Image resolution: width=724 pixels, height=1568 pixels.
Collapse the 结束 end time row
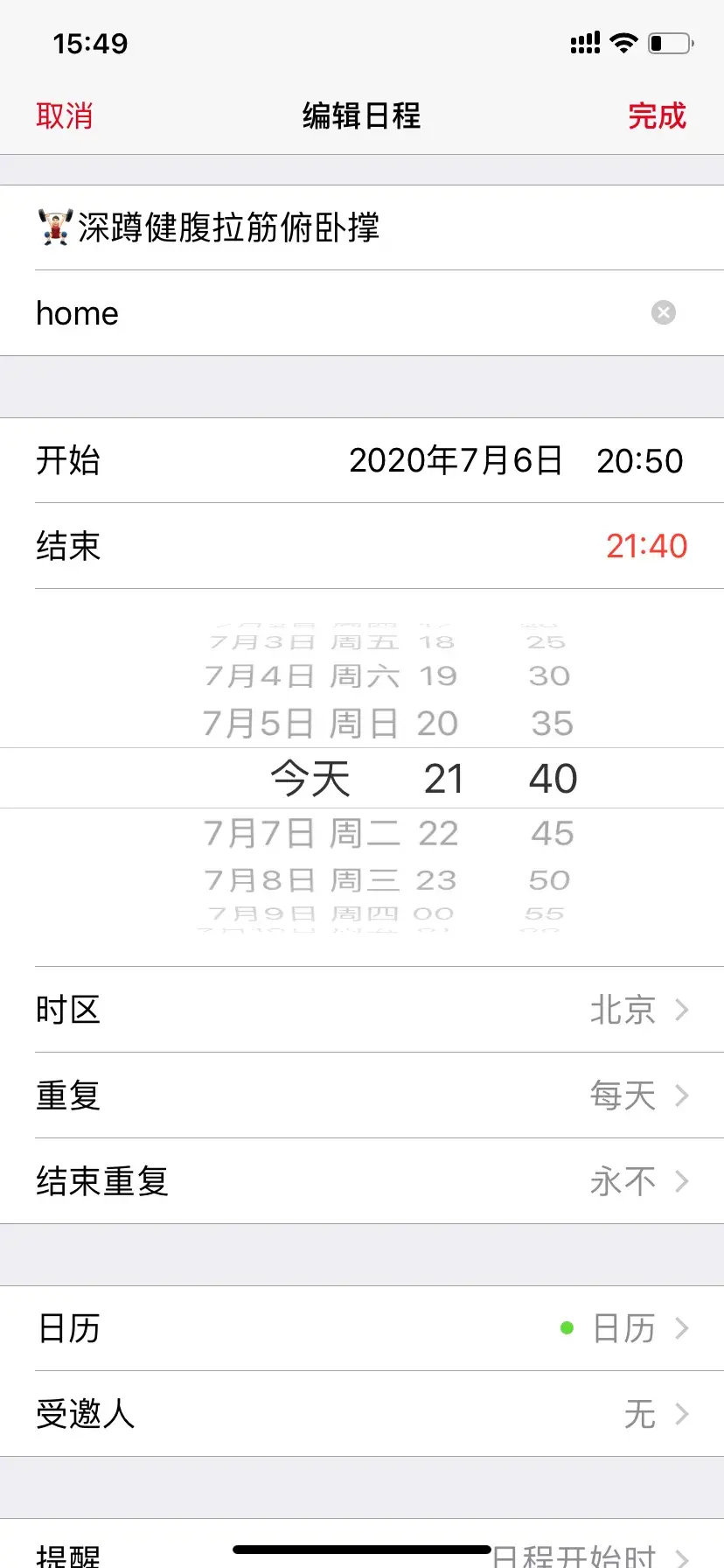[362, 546]
